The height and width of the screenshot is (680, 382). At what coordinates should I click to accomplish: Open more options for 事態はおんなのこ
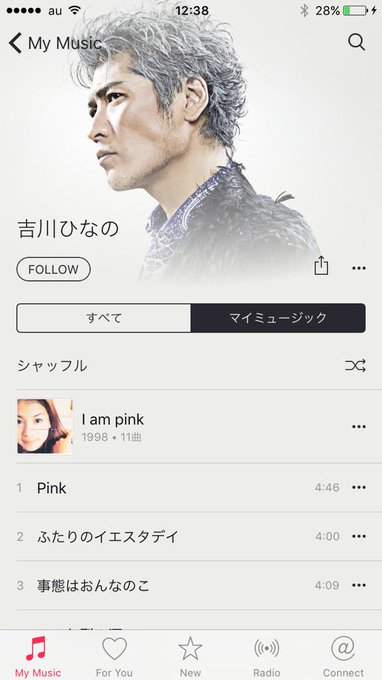click(359, 585)
